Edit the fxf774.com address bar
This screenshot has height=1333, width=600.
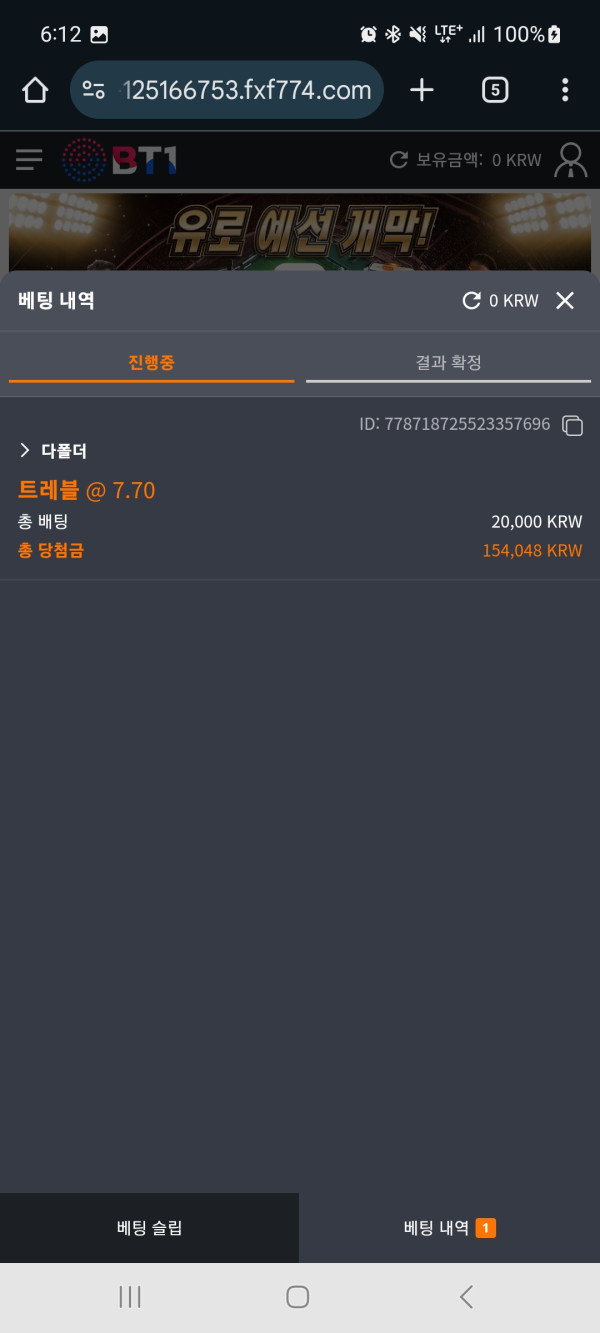245,90
